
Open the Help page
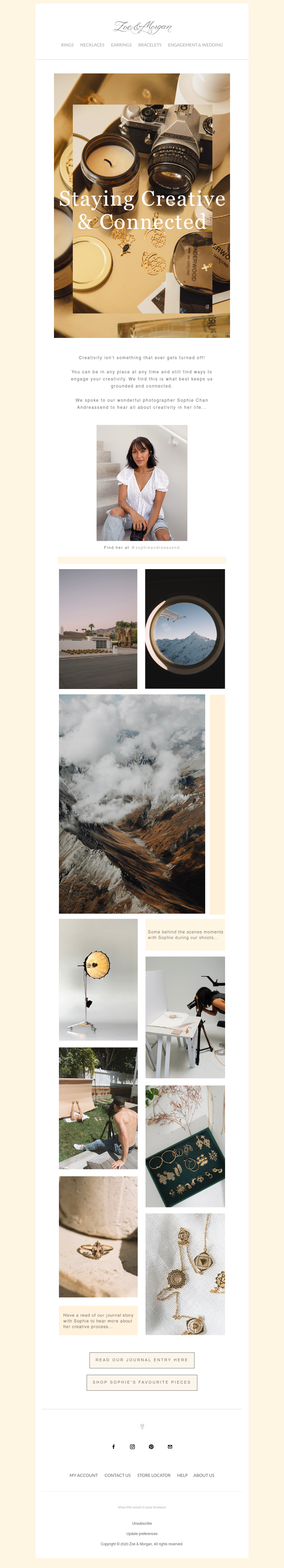point(182,1475)
